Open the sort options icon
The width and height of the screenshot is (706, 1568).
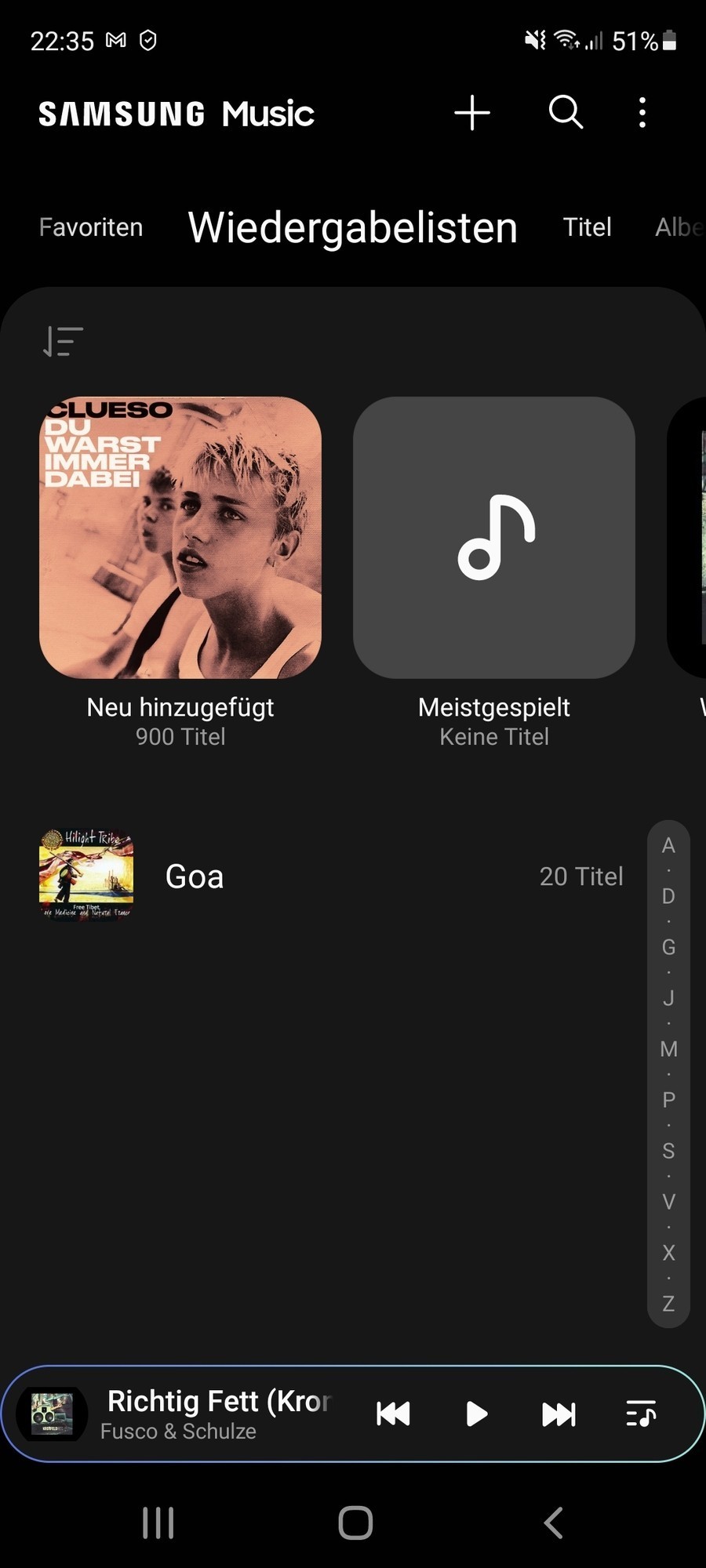coord(63,342)
